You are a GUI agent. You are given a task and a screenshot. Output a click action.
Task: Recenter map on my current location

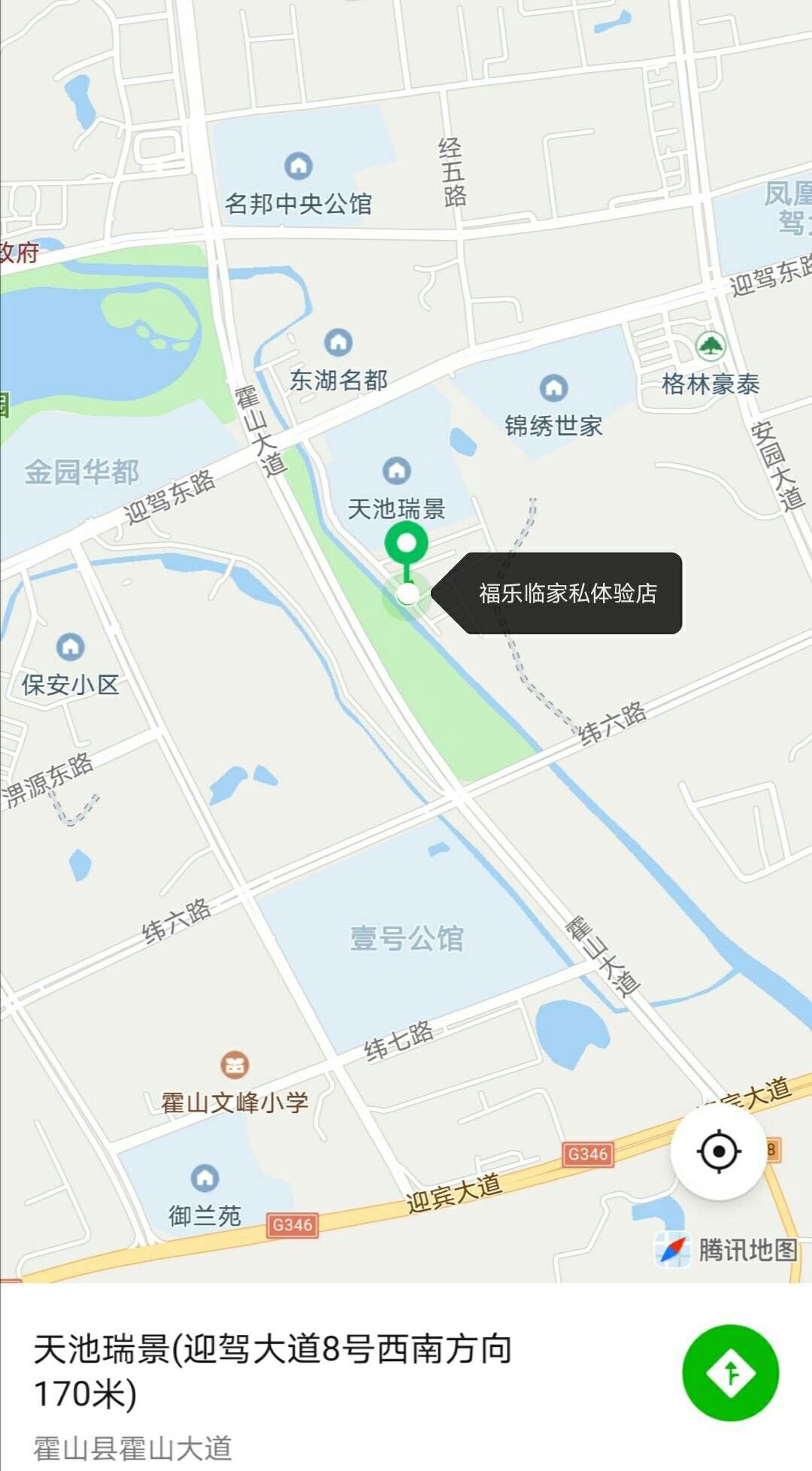(x=718, y=1151)
